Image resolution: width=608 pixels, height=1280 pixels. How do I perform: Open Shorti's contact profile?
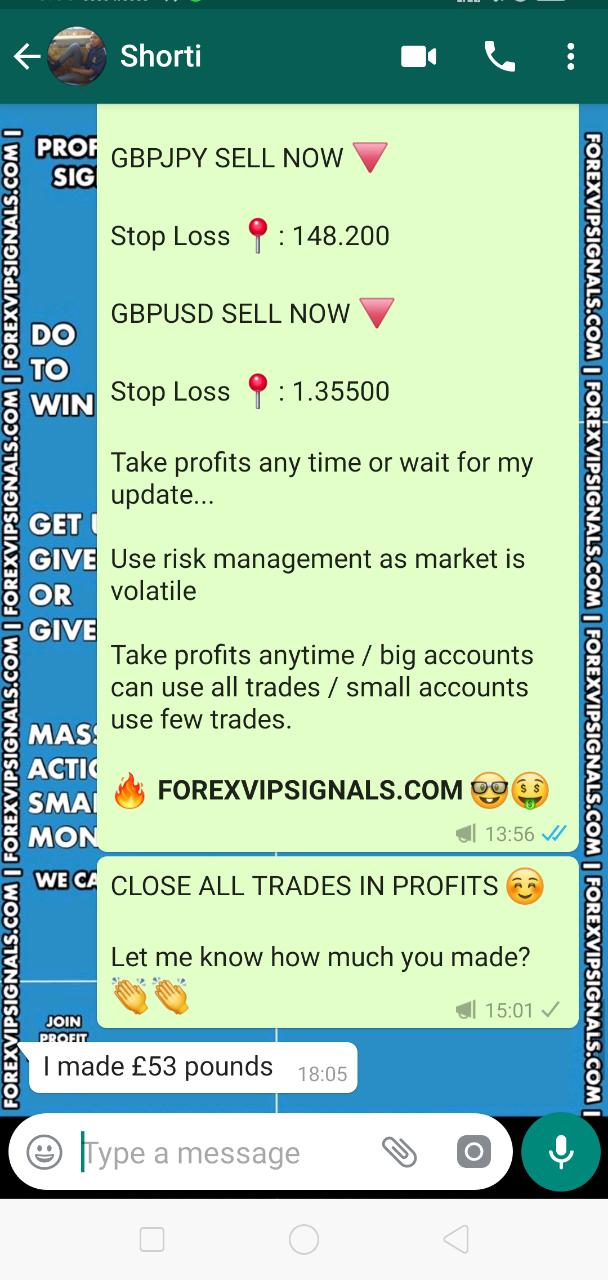coord(160,57)
